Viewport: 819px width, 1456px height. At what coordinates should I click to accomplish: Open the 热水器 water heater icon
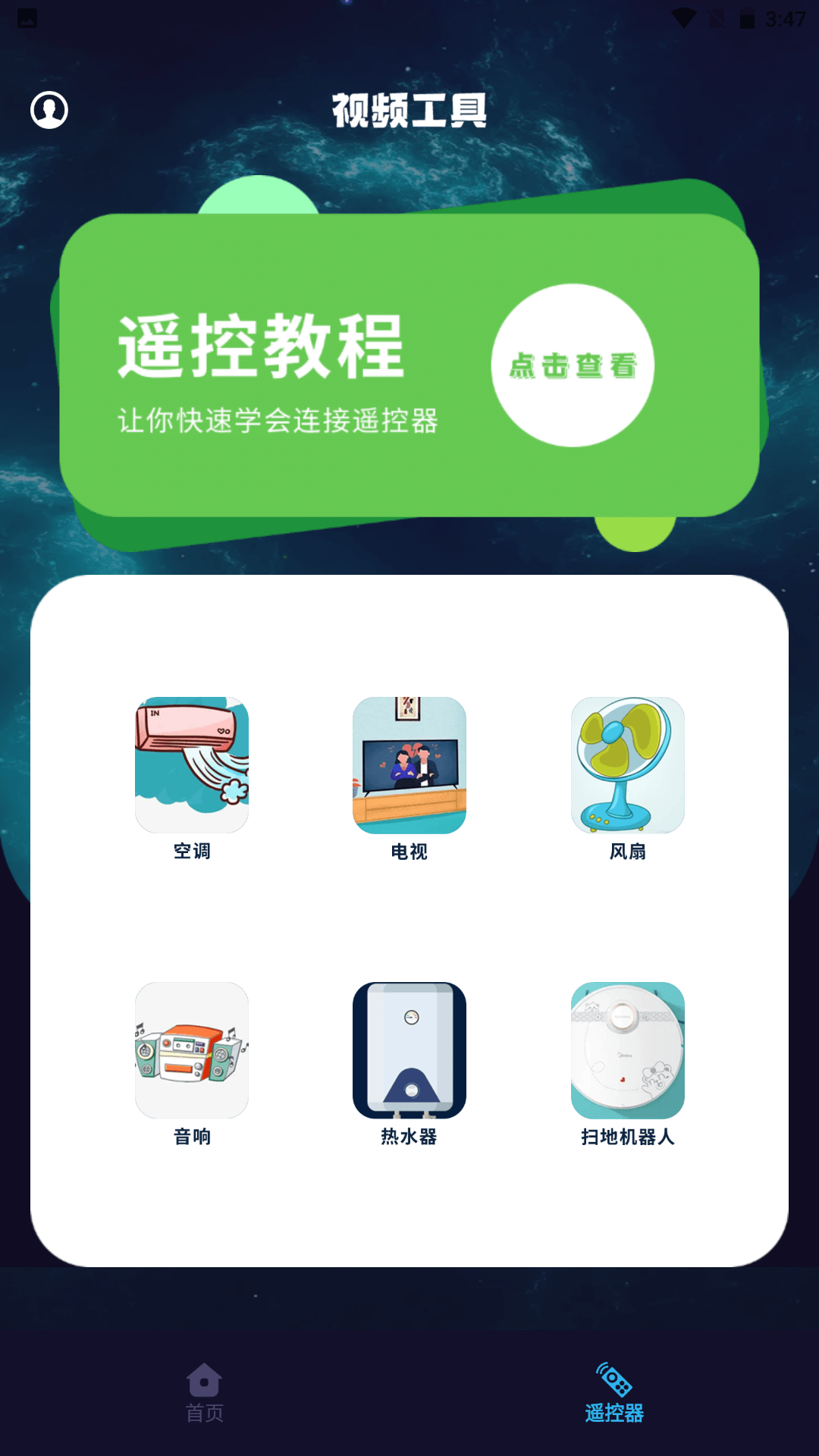click(409, 1050)
